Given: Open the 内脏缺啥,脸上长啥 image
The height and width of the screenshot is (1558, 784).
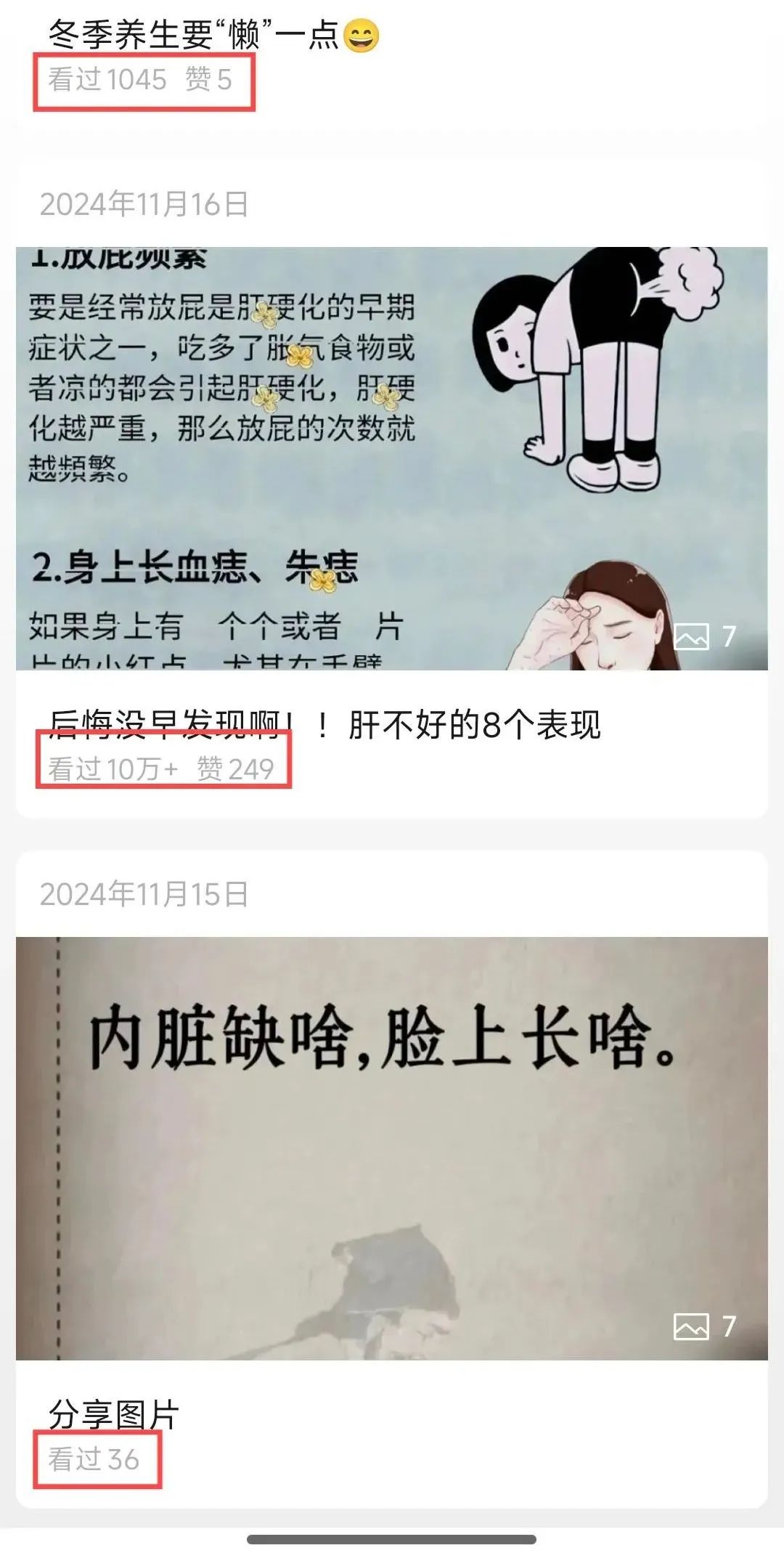Looking at the screenshot, I should tap(392, 1148).
